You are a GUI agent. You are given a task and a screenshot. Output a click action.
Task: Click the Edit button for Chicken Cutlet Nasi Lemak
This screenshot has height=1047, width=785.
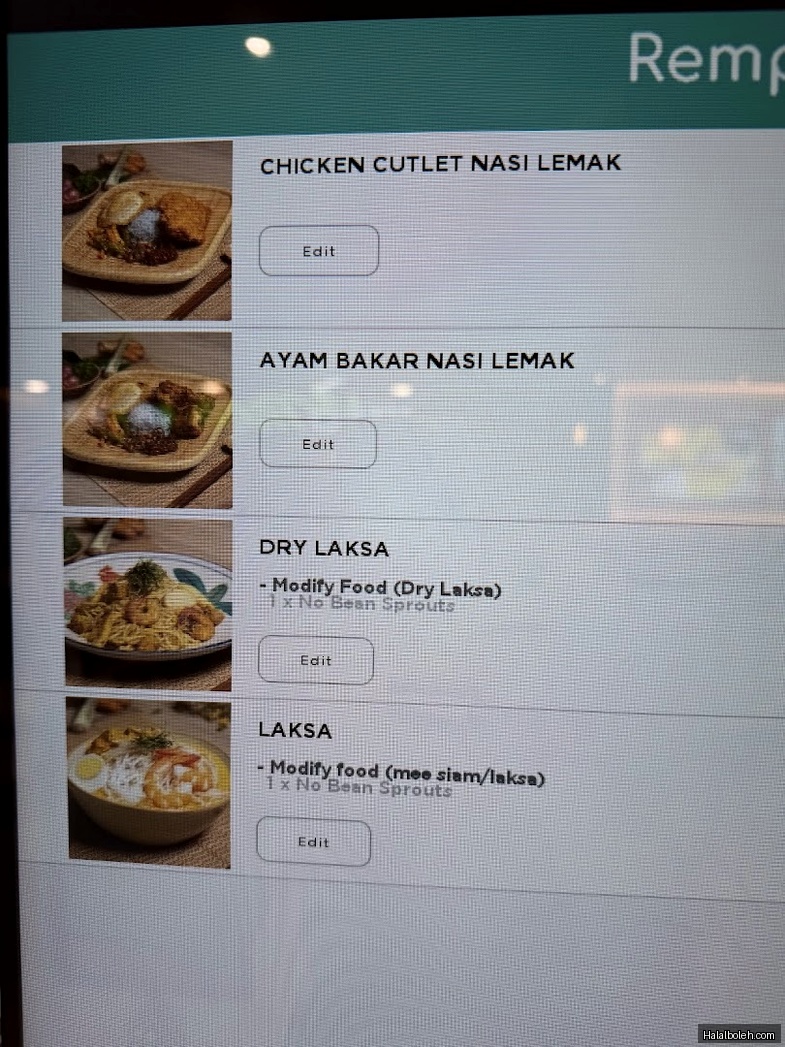coord(318,250)
